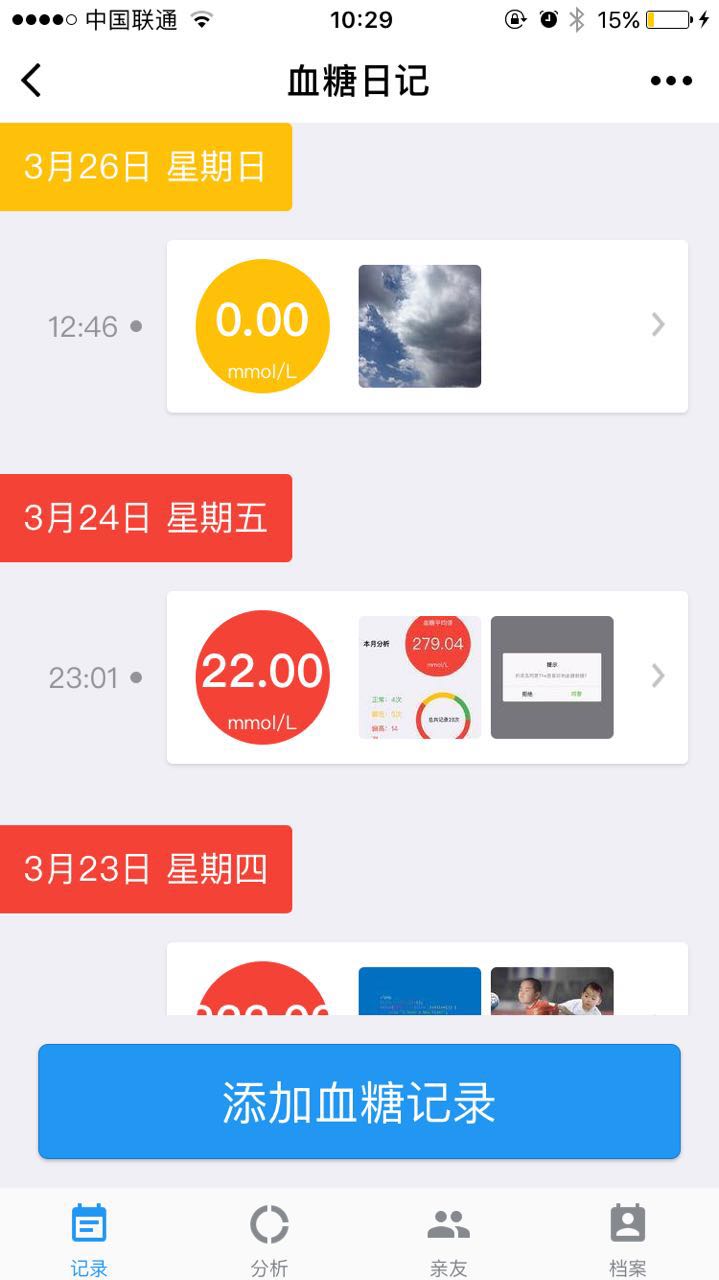Switch to the 档案 tab
Screen dimensions: 719x1280
pyautogui.click(x=628, y=1238)
